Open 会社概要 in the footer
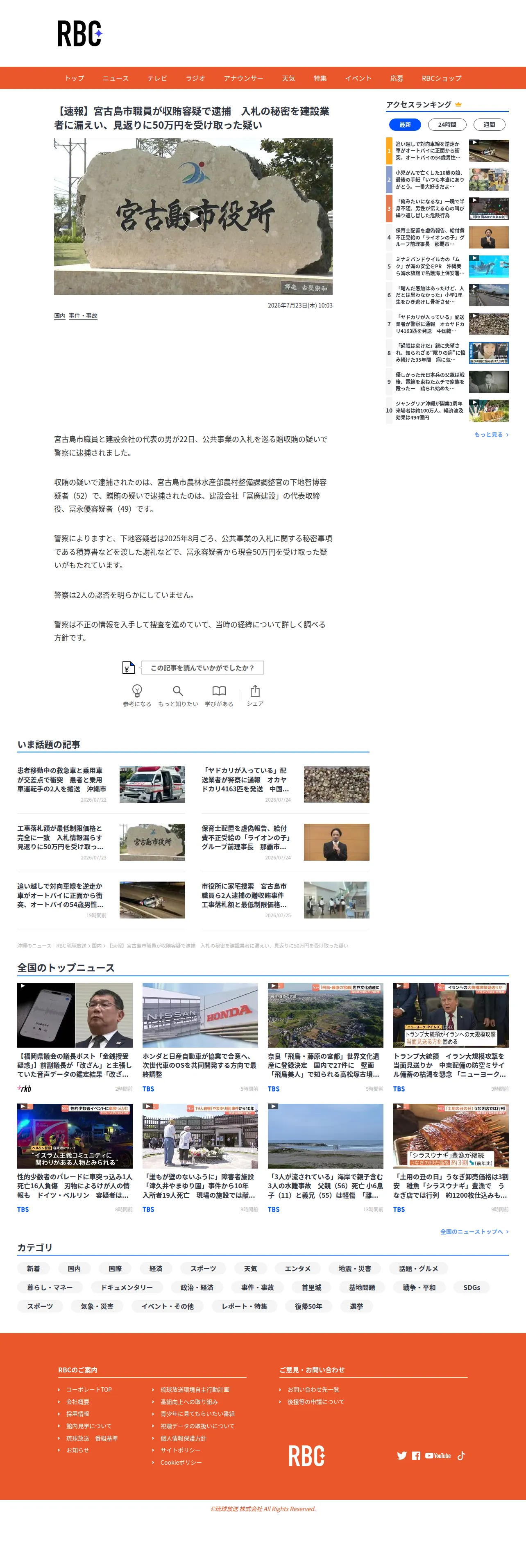The height and width of the screenshot is (1568, 526). pos(78,1402)
